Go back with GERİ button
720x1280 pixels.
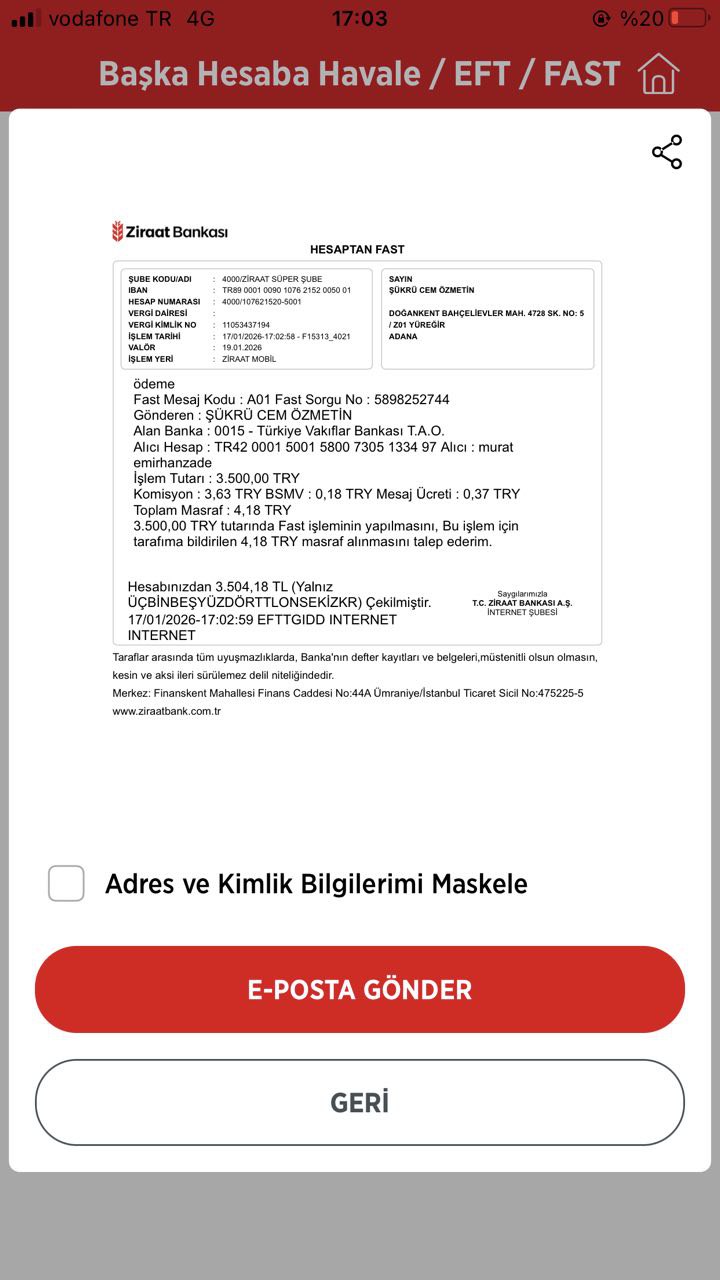[360, 1102]
